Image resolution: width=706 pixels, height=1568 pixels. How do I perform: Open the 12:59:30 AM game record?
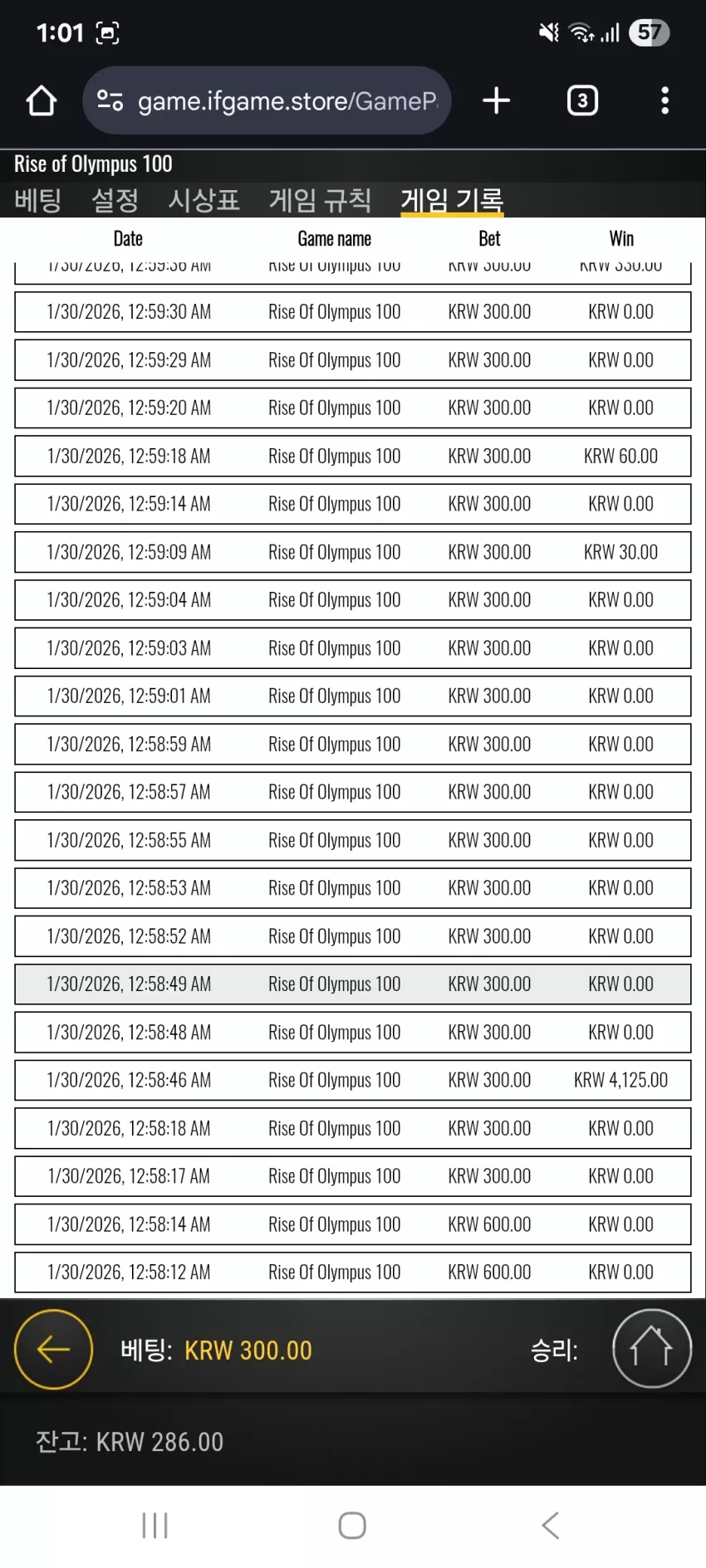(x=353, y=312)
